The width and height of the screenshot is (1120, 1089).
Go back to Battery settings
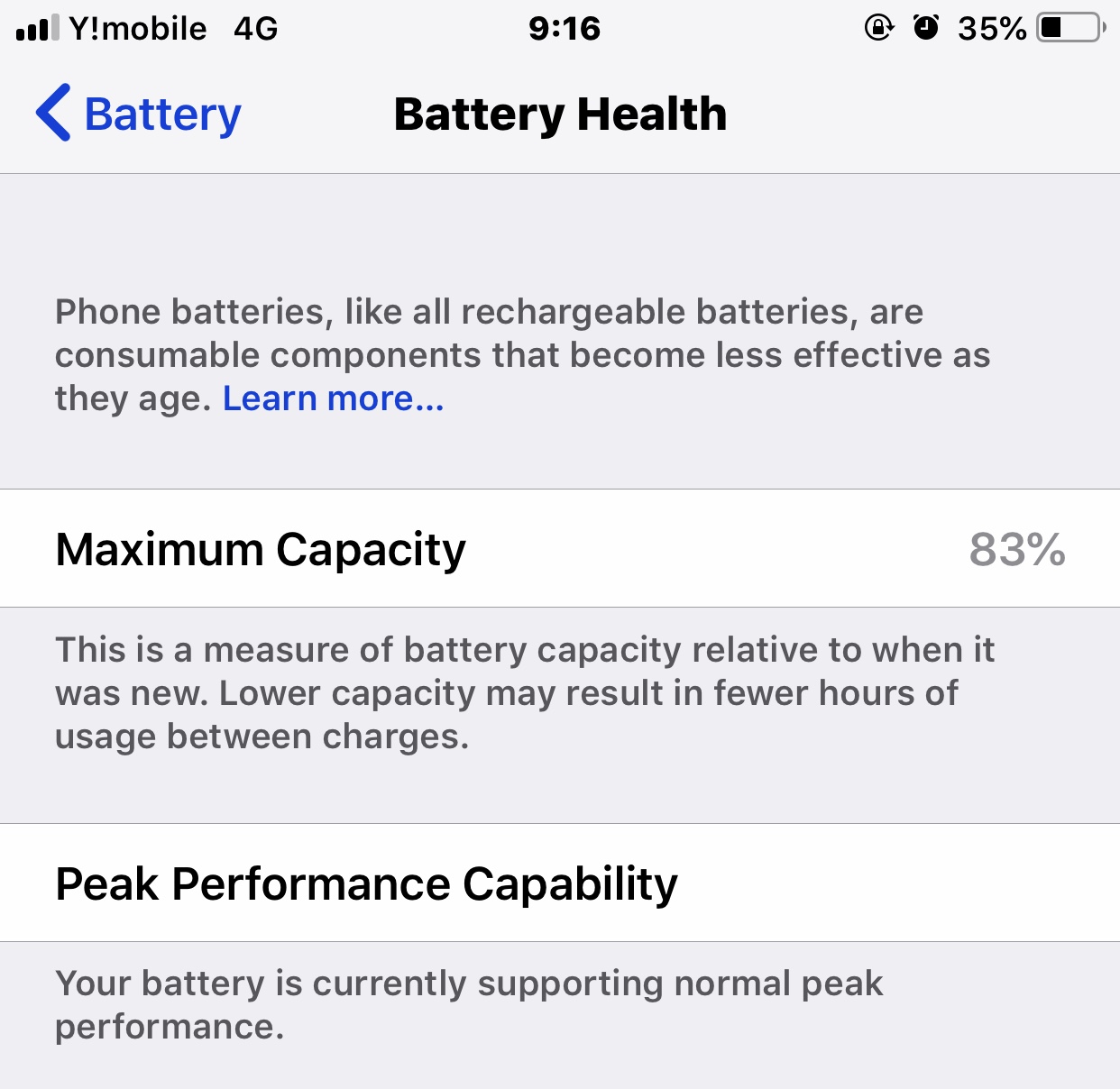pyautogui.click(x=140, y=114)
